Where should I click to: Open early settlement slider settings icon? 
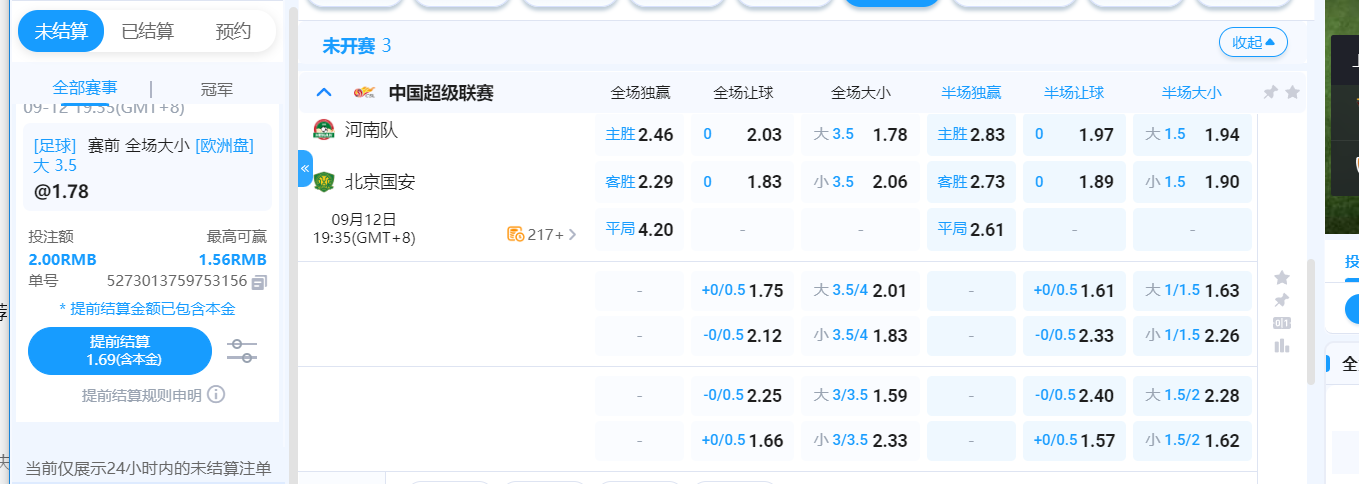point(241,350)
